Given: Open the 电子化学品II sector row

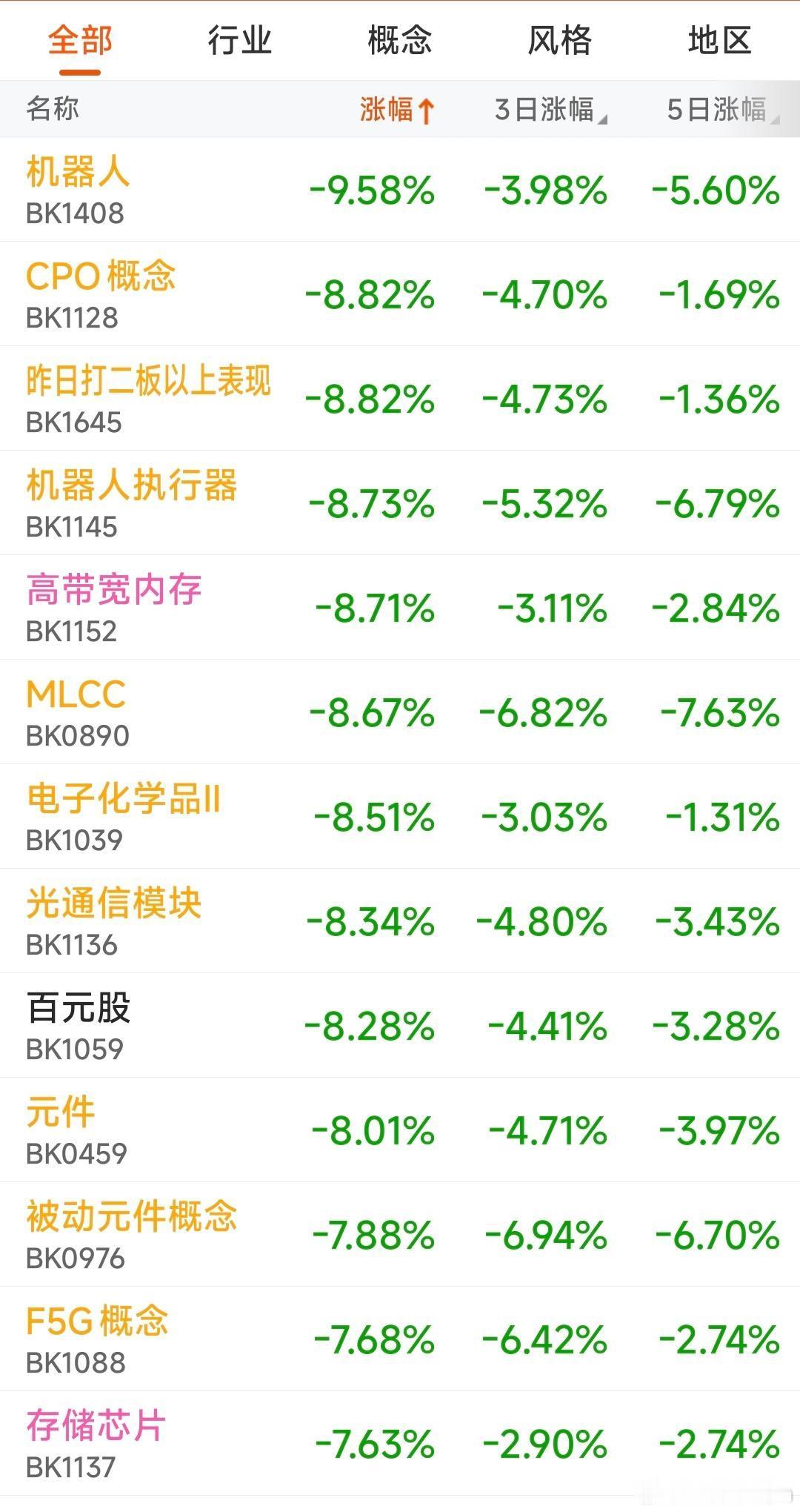Looking at the screenshot, I should coord(400,817).
